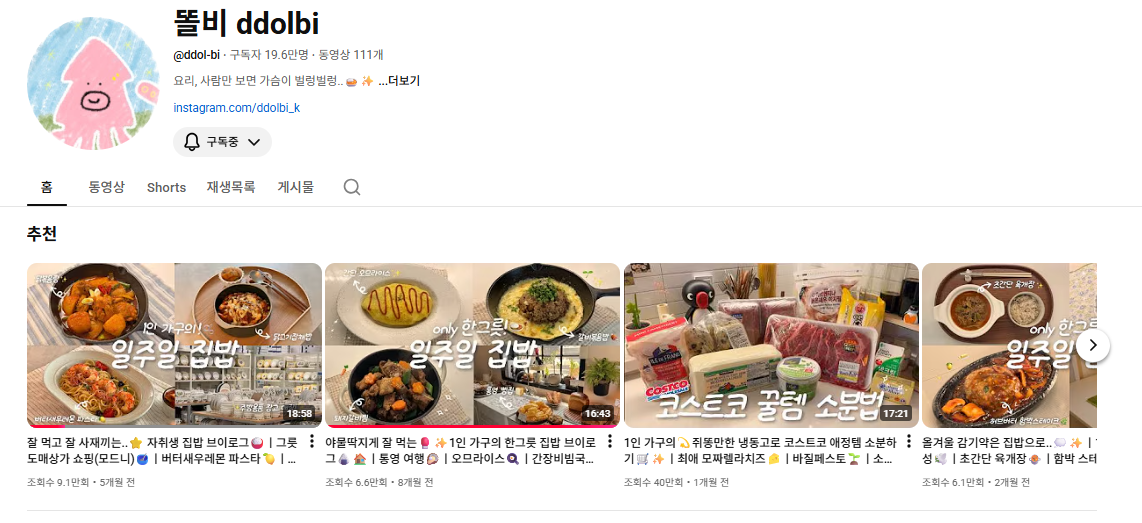
Task: Open the instagram.com/ddolbi_k link
Action: (236, 108)
